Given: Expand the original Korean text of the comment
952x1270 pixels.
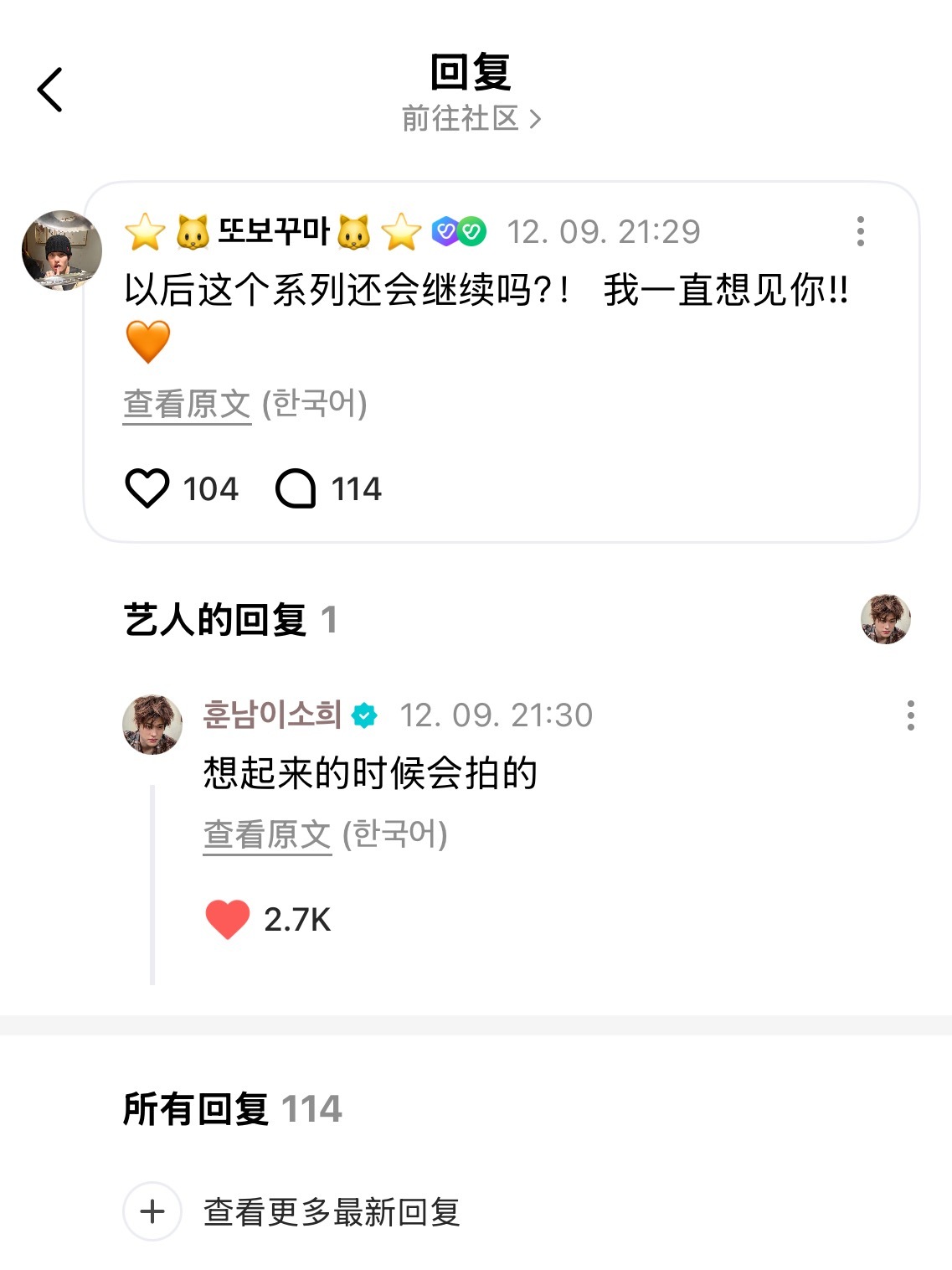Looking at the screenshot, I should point(187,404).
